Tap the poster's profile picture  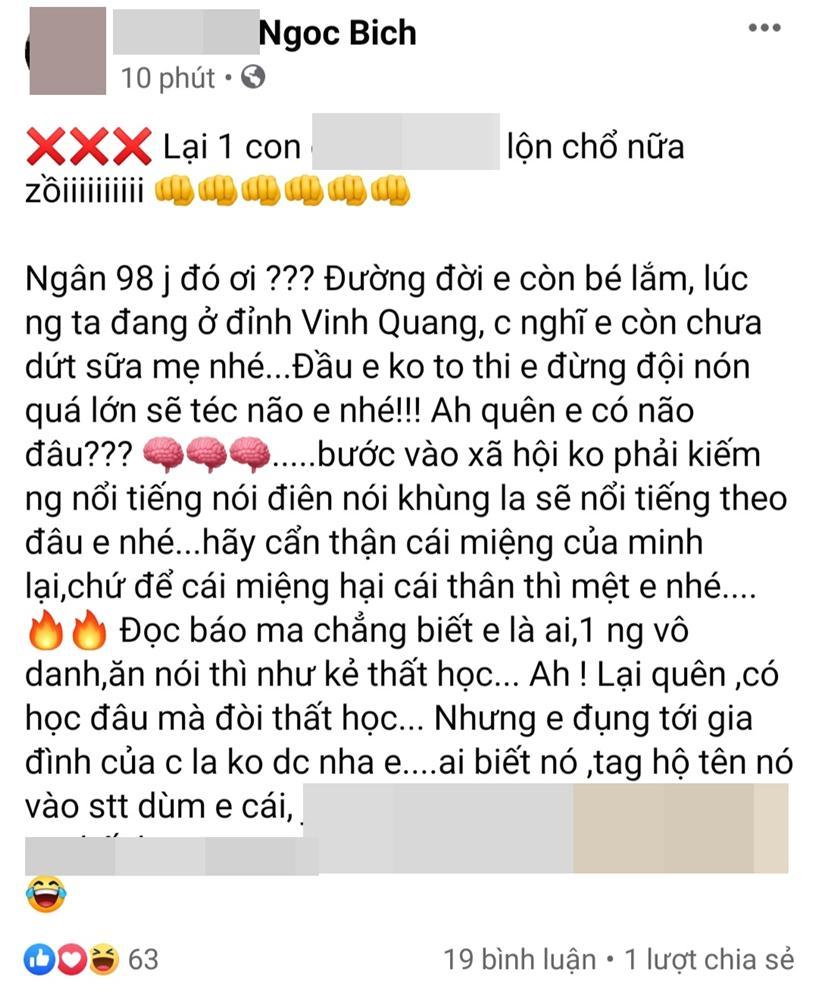pos(68,51)
